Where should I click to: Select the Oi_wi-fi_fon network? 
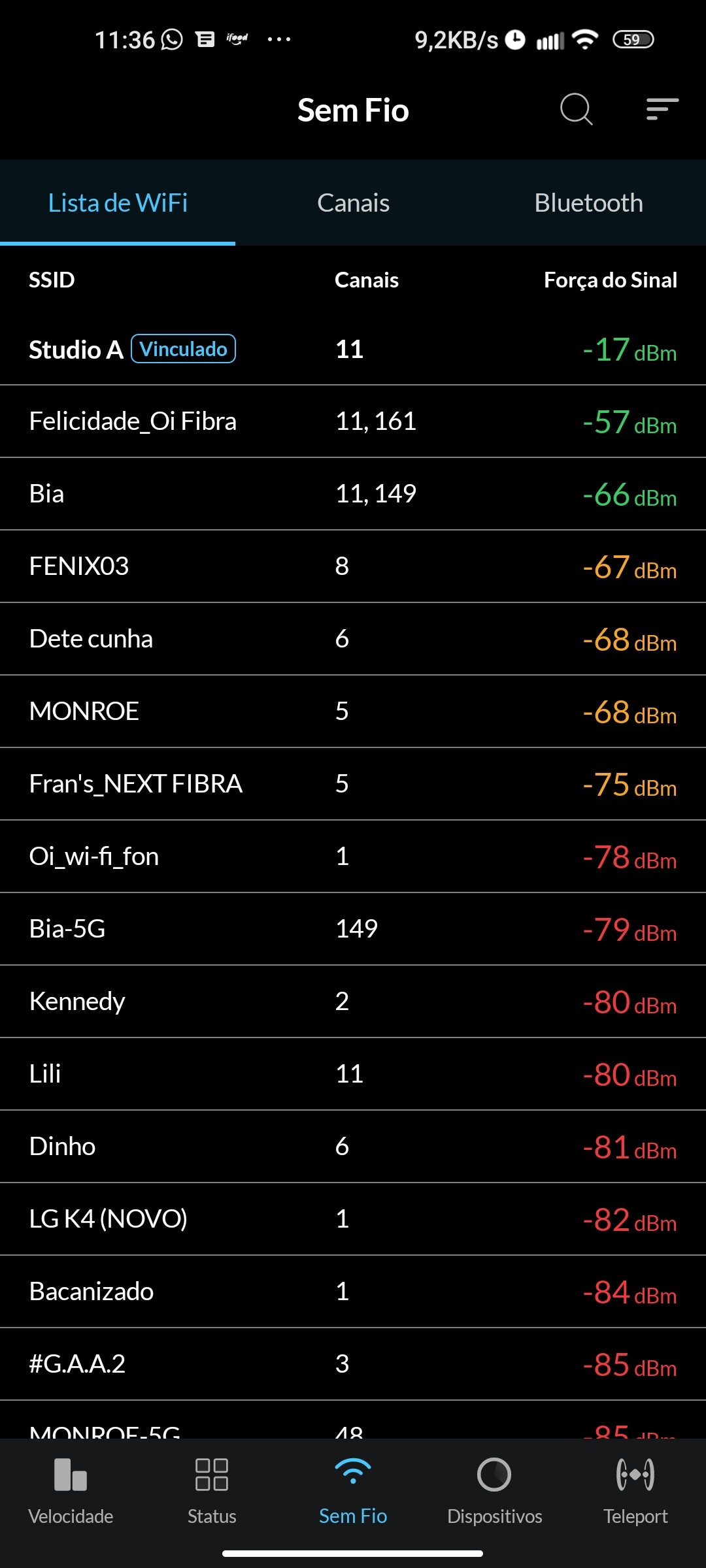point(94,857)
